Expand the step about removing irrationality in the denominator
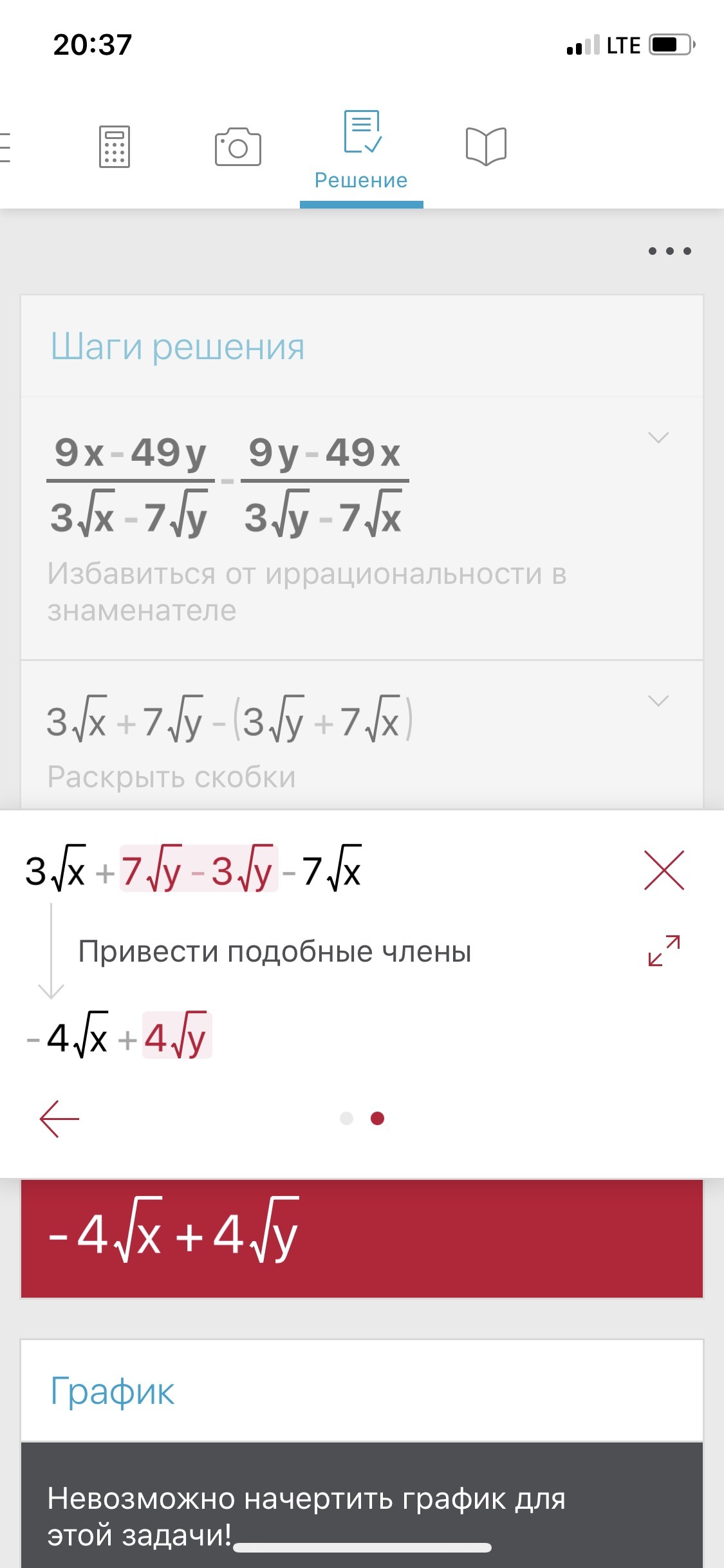724x1568 pixels. coord(658,438)
